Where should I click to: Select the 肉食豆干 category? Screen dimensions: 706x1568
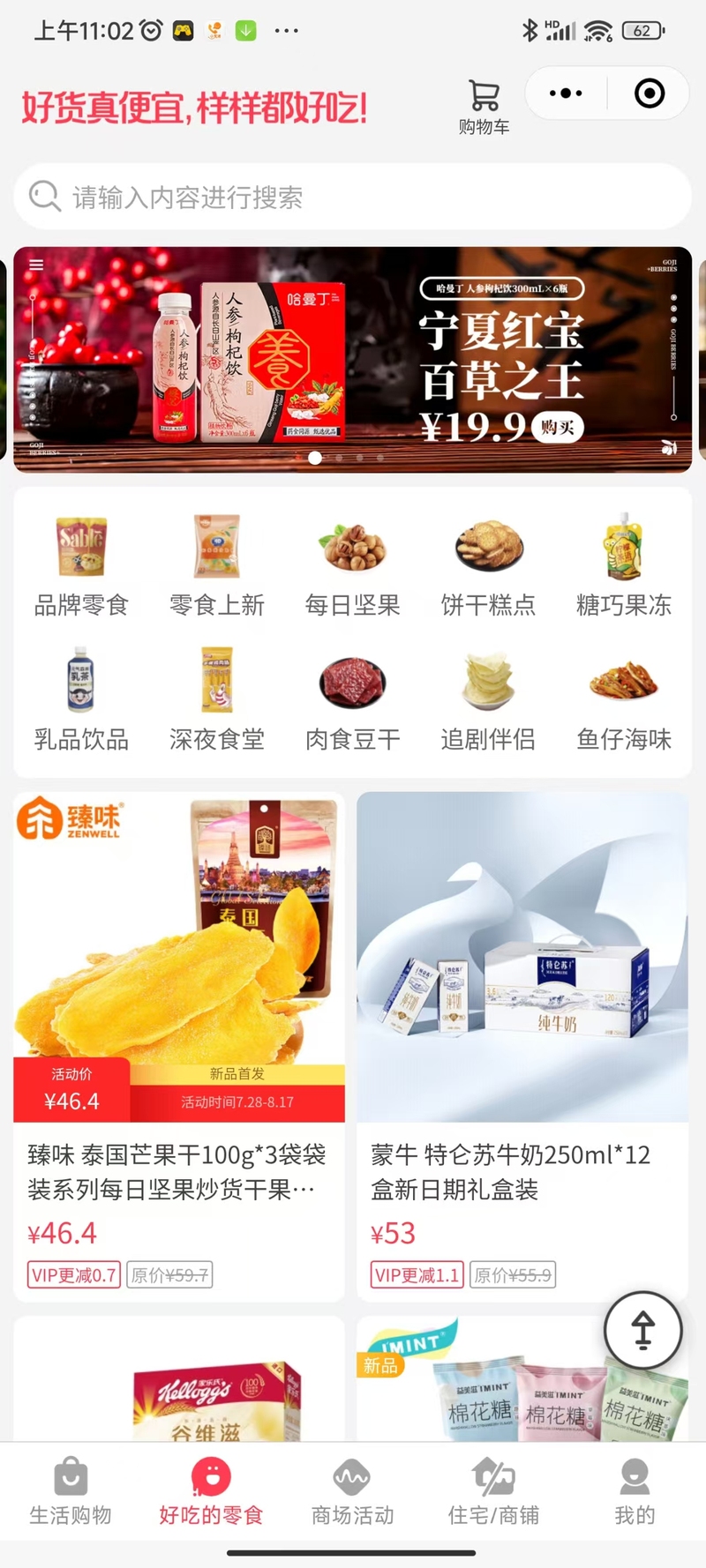point(353,700)
